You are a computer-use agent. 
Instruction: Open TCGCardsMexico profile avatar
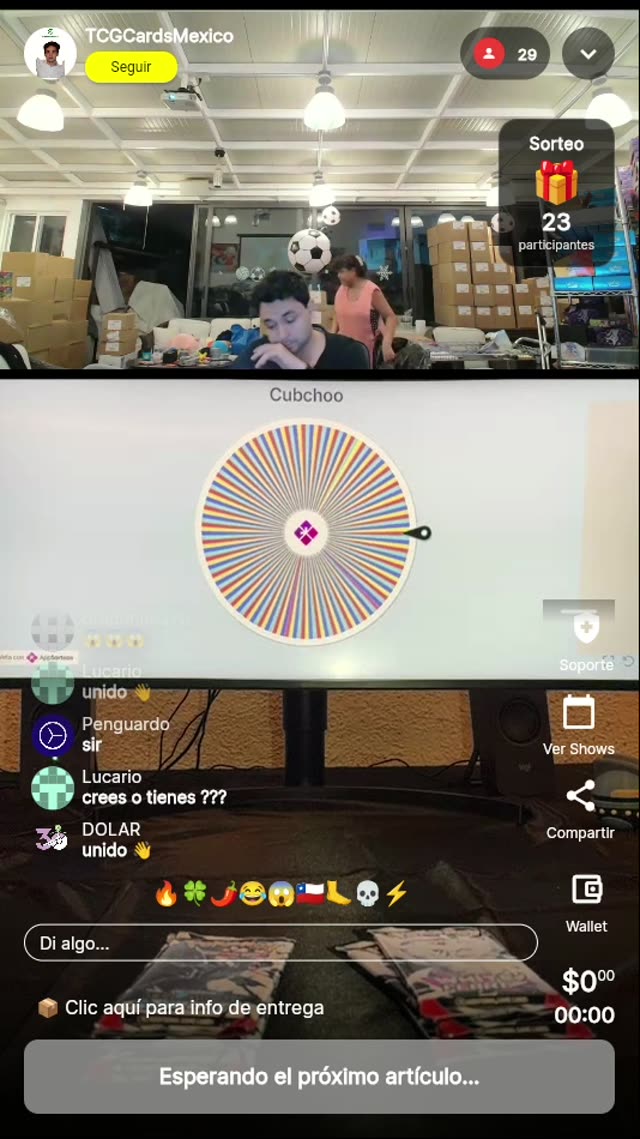50,53
